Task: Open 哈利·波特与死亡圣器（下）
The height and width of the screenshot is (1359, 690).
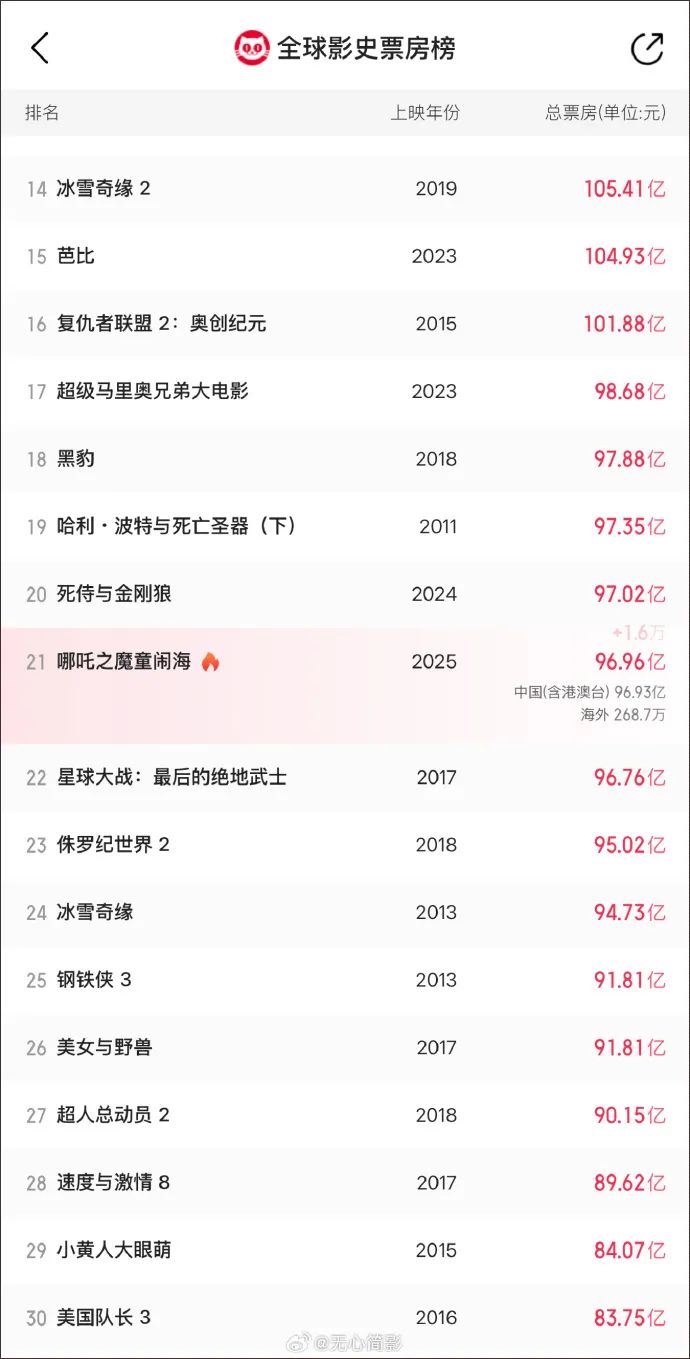Action: point(345,526)
